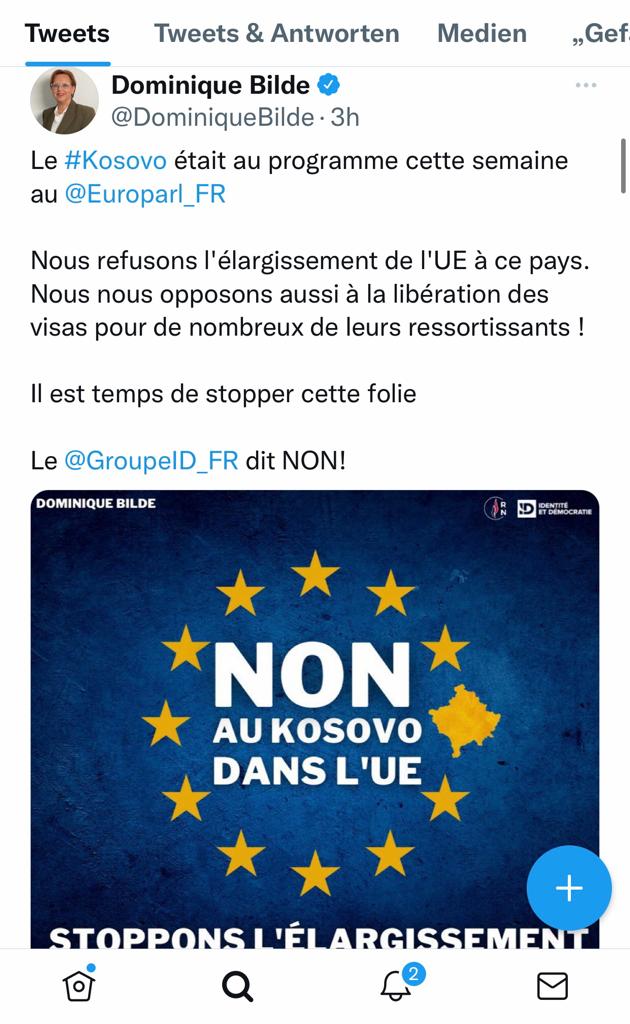The image size is (630, 1024).
Task: Compose a new tweet with plus button
Action: click(x=568, y=888)
